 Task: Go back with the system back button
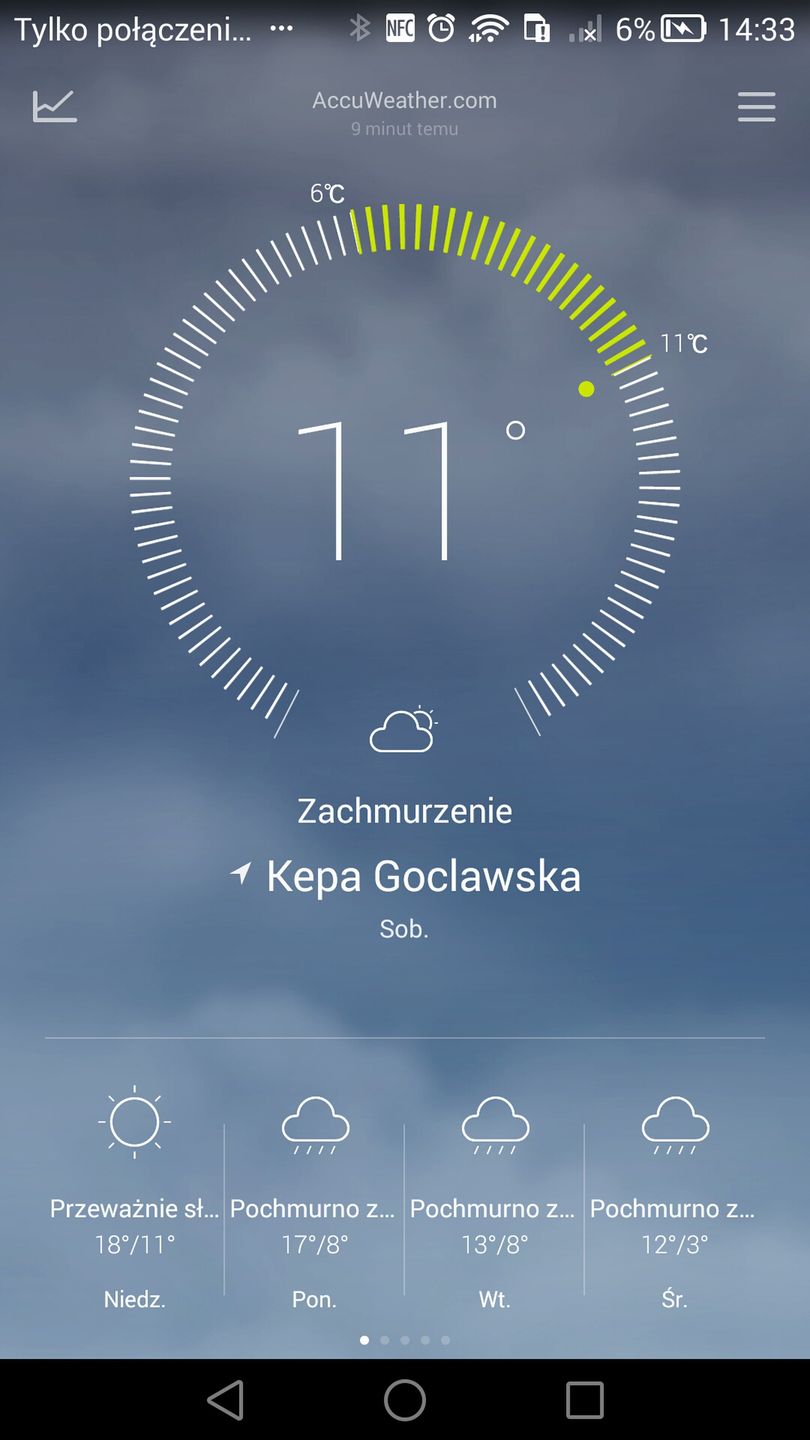(x=225, y=1400)
